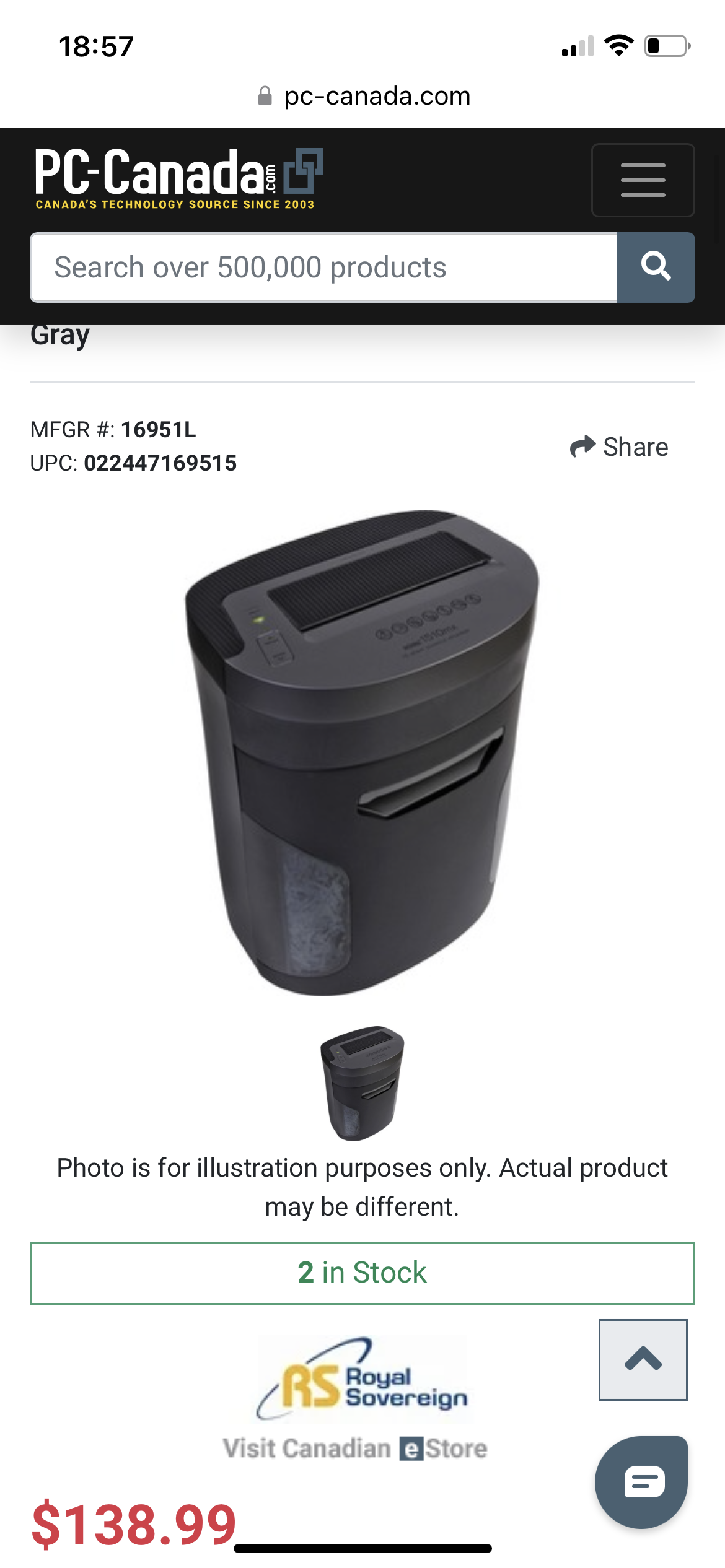Open the hamburger navigation menu
This screenshot has height=1568, width=725.
[643, 180]
